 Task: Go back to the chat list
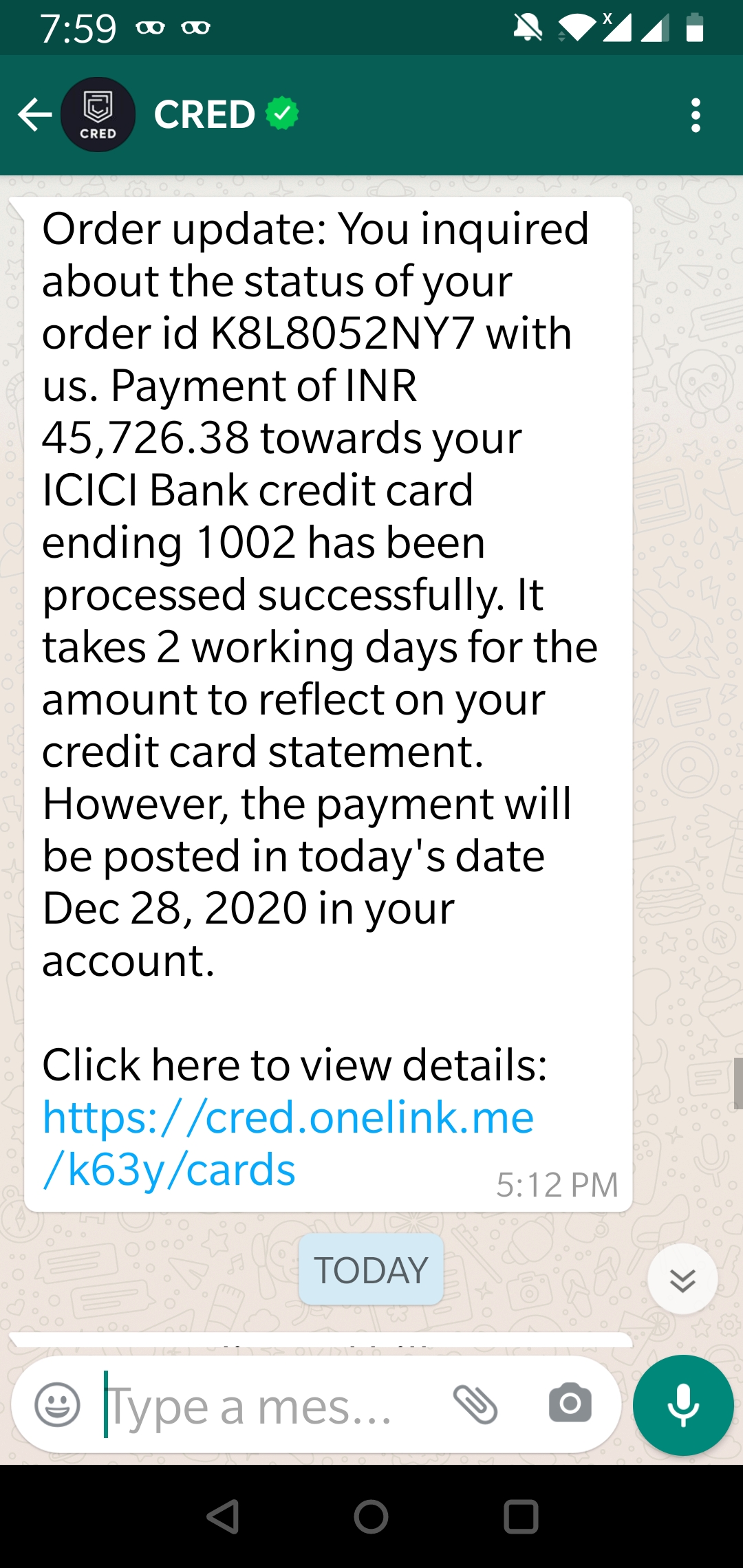pos(34,114)
